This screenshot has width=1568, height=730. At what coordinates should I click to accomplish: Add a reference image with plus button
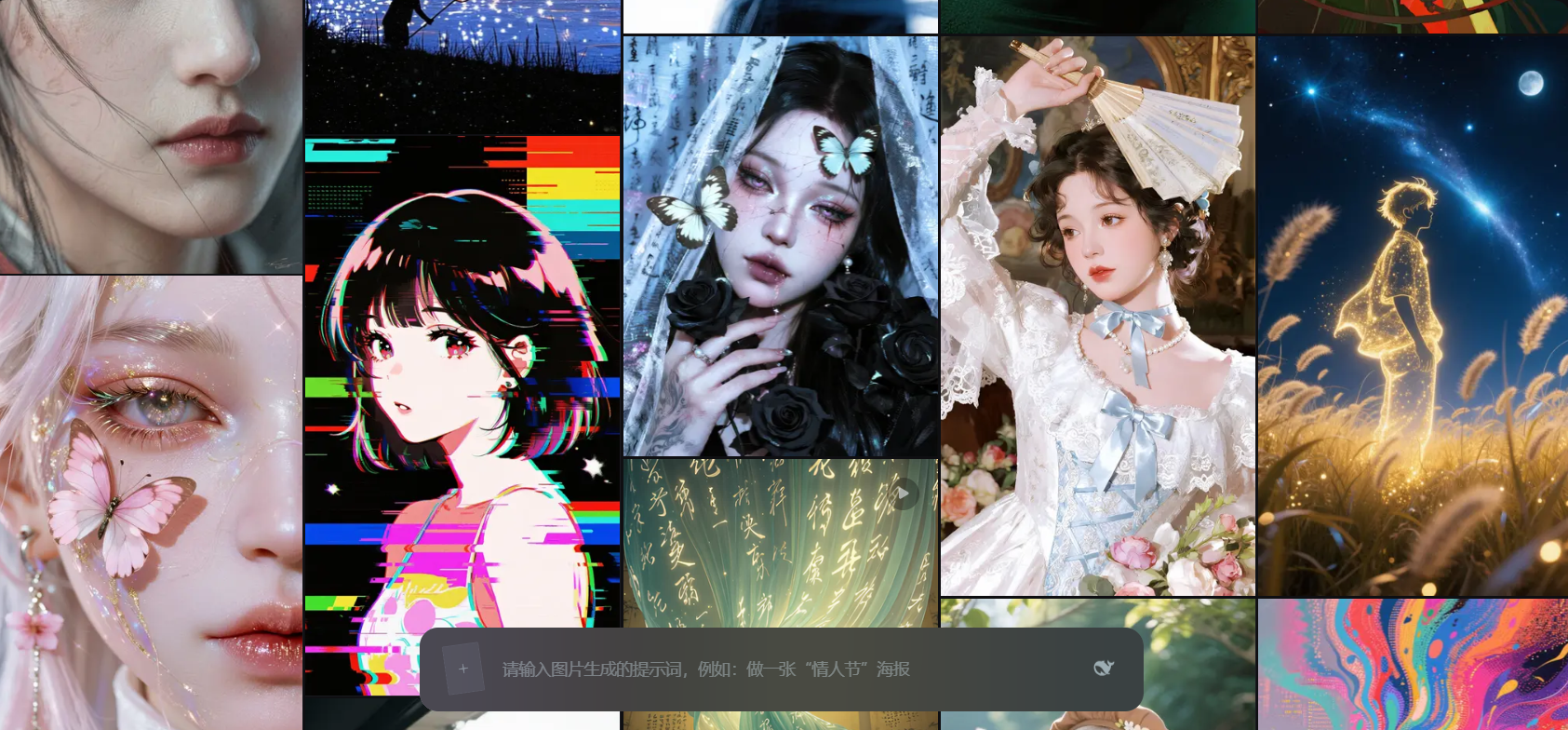[x=463, y=669]
